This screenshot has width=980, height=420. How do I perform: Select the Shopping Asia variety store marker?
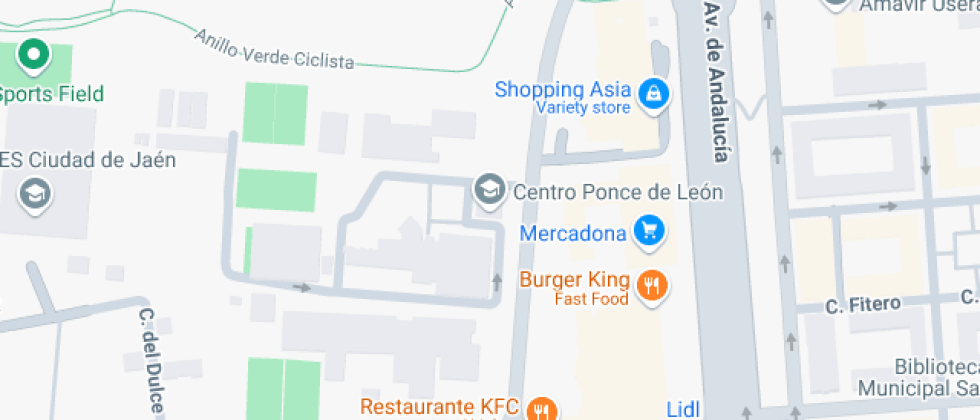653,94
